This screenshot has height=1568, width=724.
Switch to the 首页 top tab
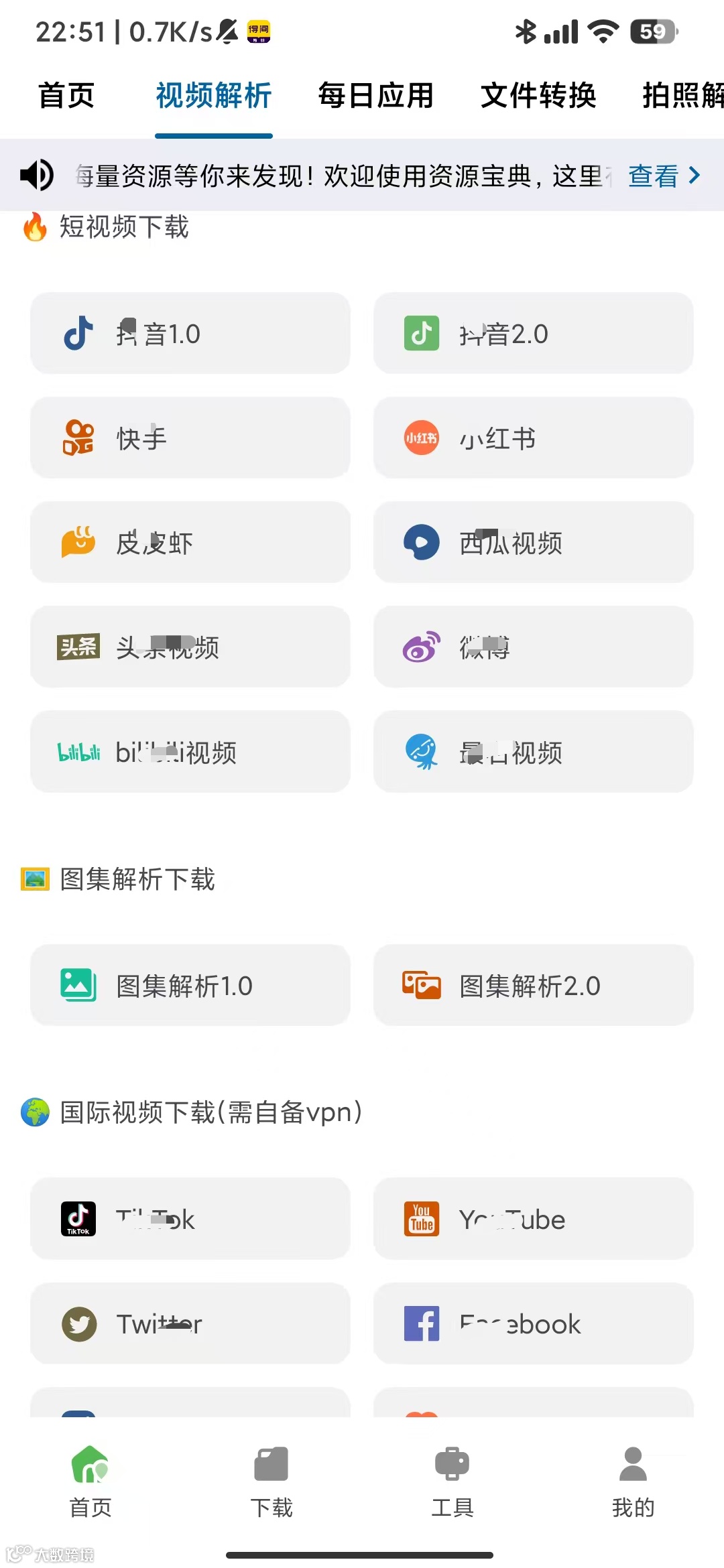pyautogui.click(x=66, y=95)
